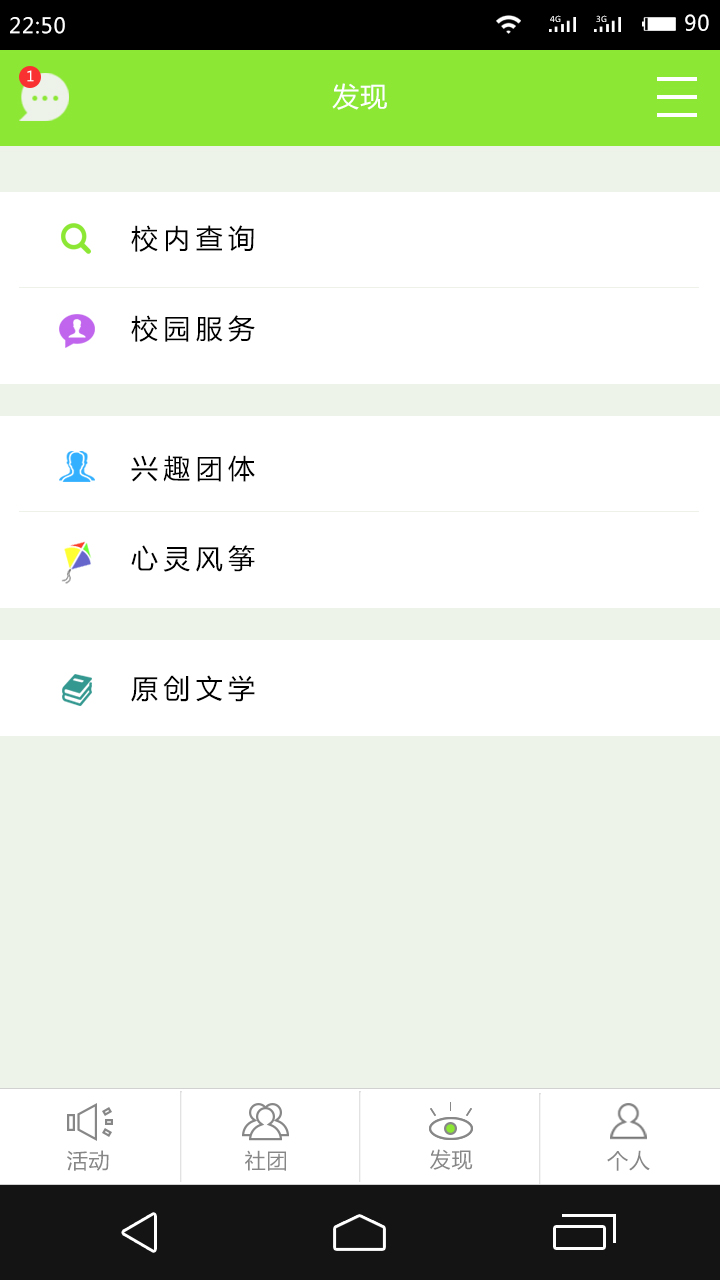The width and height of the screenshot is (720, 1280).
Task: Open the 原创文学 books icon
Action: pos(75,688)
